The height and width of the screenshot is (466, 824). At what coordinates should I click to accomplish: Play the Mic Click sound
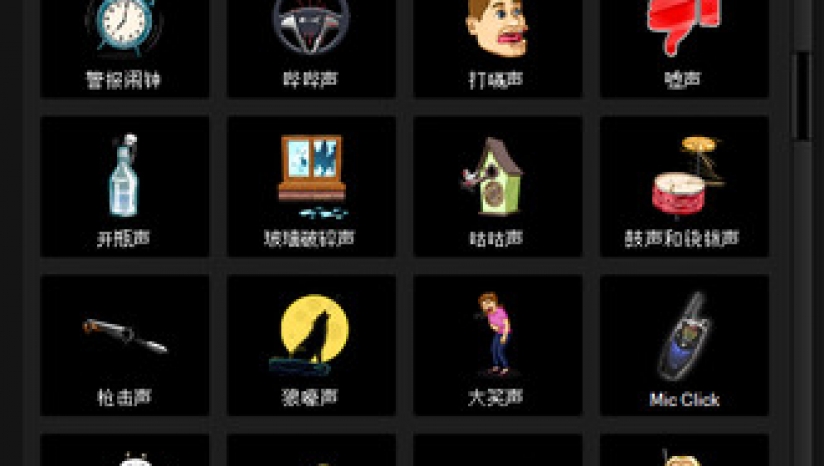(684, 345)
